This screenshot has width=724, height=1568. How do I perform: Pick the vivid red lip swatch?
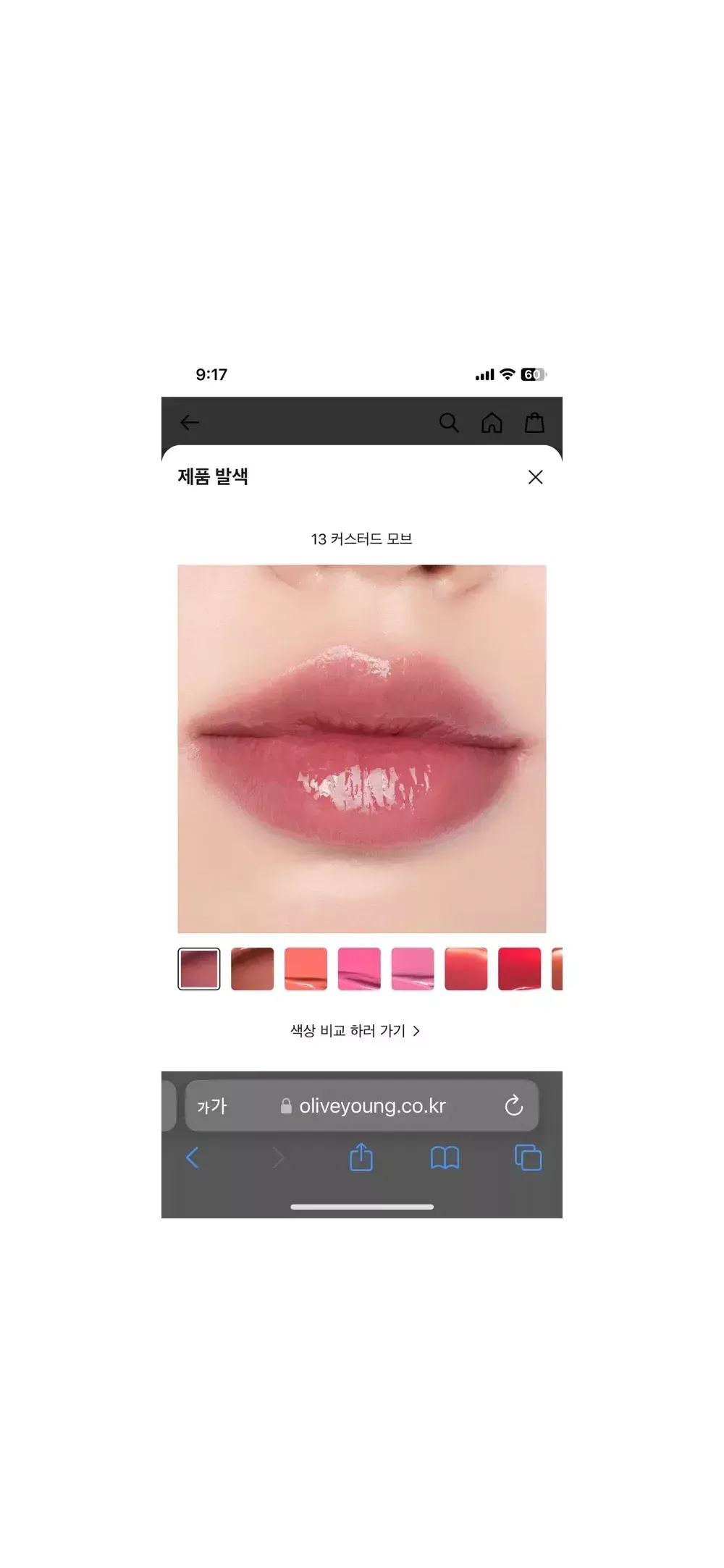pos(519,969)
